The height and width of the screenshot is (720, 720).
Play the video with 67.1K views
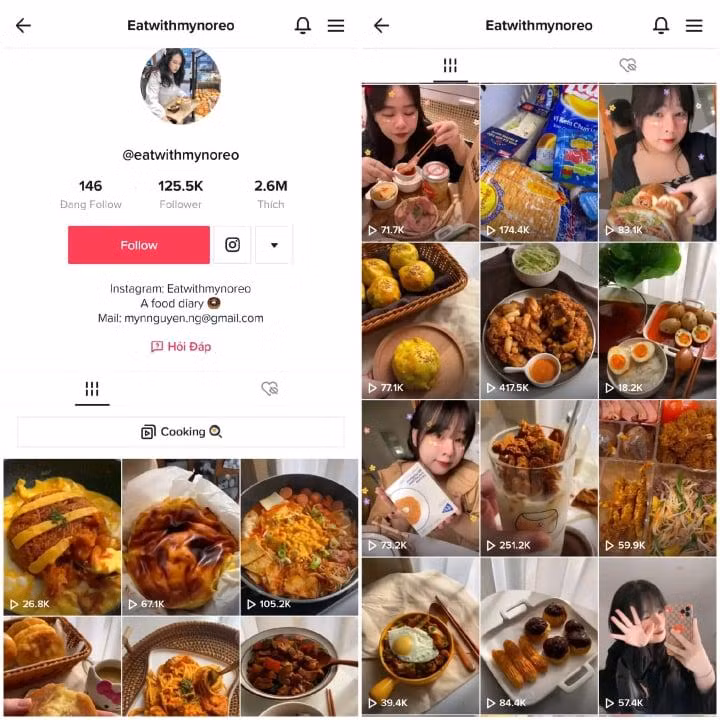180,535
